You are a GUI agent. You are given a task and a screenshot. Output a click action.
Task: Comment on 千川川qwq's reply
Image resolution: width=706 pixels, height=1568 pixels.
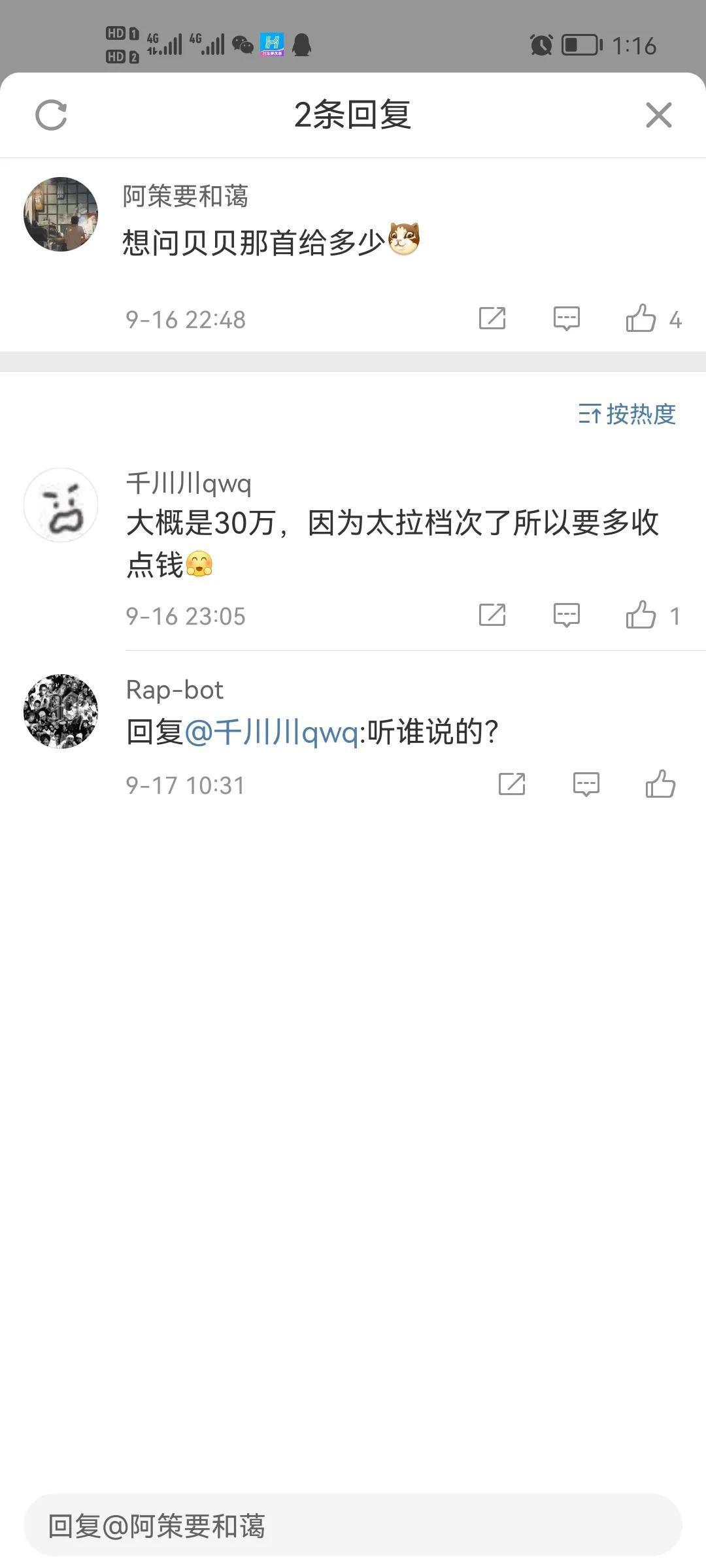(566, 615)
